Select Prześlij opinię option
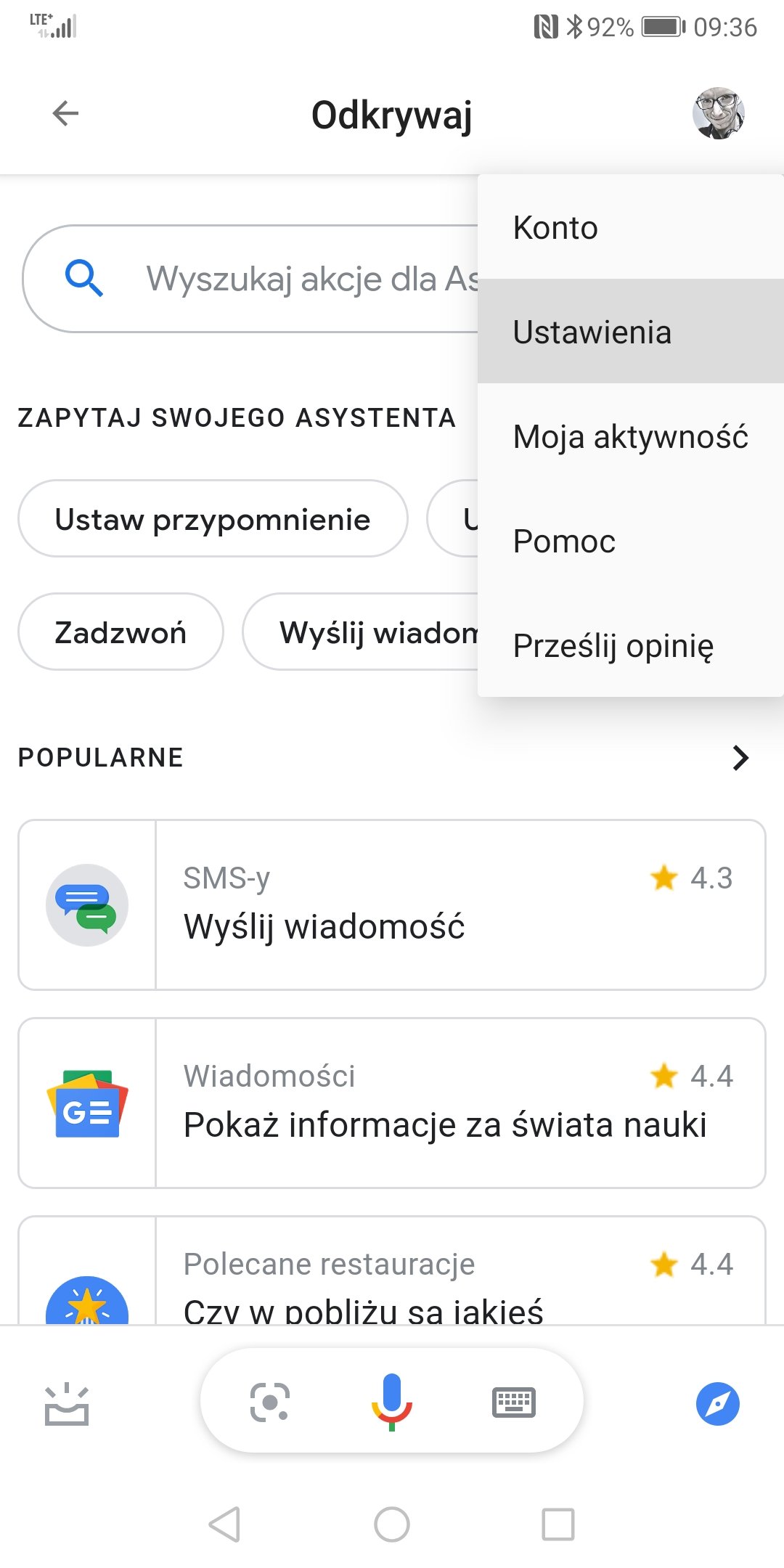Screen dimensions: 784x1568 coord(631,645)
